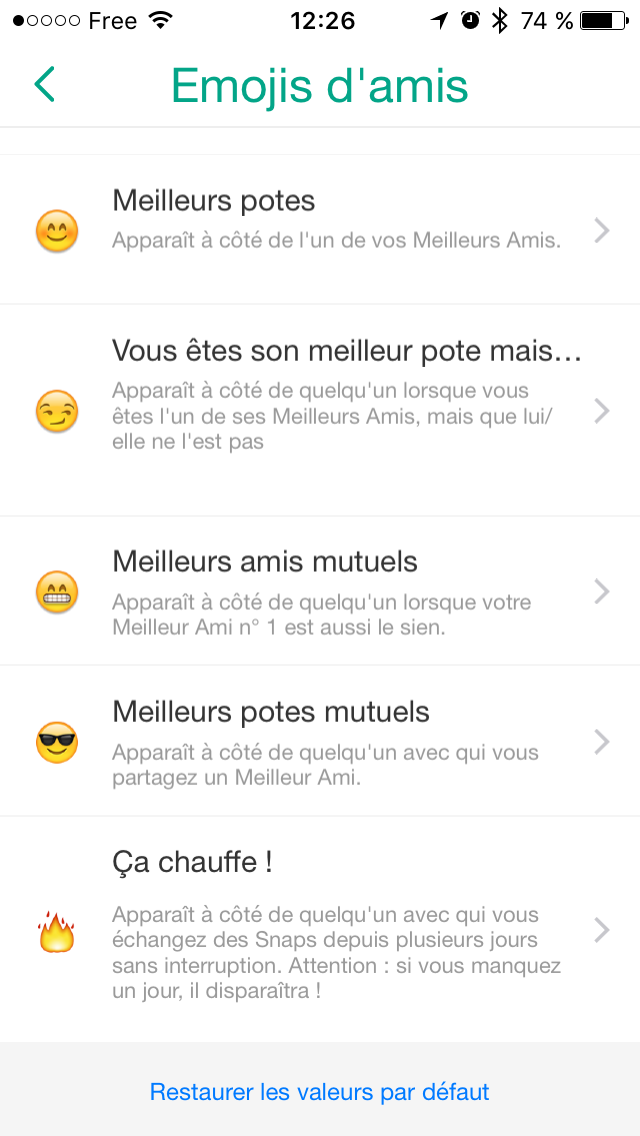The image size is (640, 1136).
Task: Tap Restaurer les valeurs par défaut
Action: coord(320,1091)
